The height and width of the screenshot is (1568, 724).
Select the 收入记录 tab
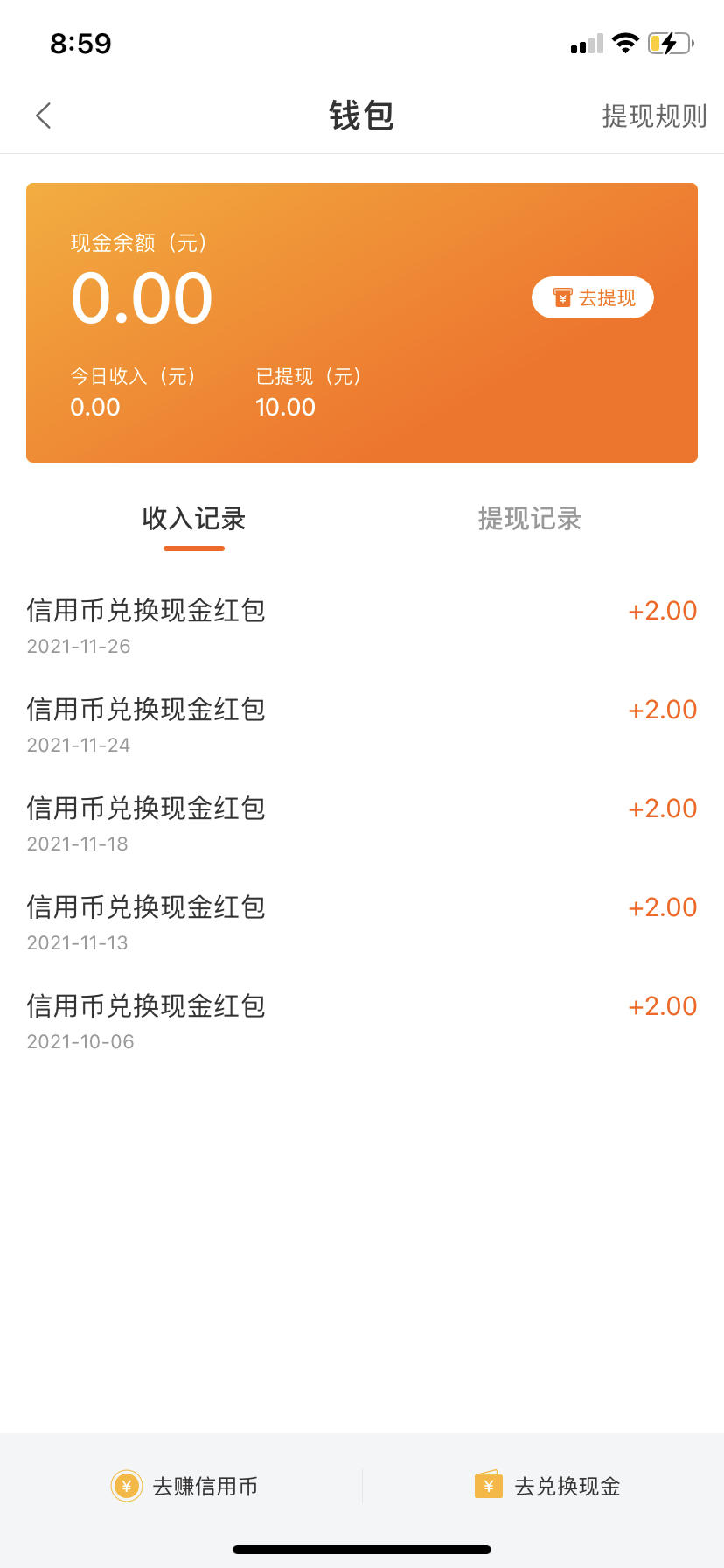194,519
